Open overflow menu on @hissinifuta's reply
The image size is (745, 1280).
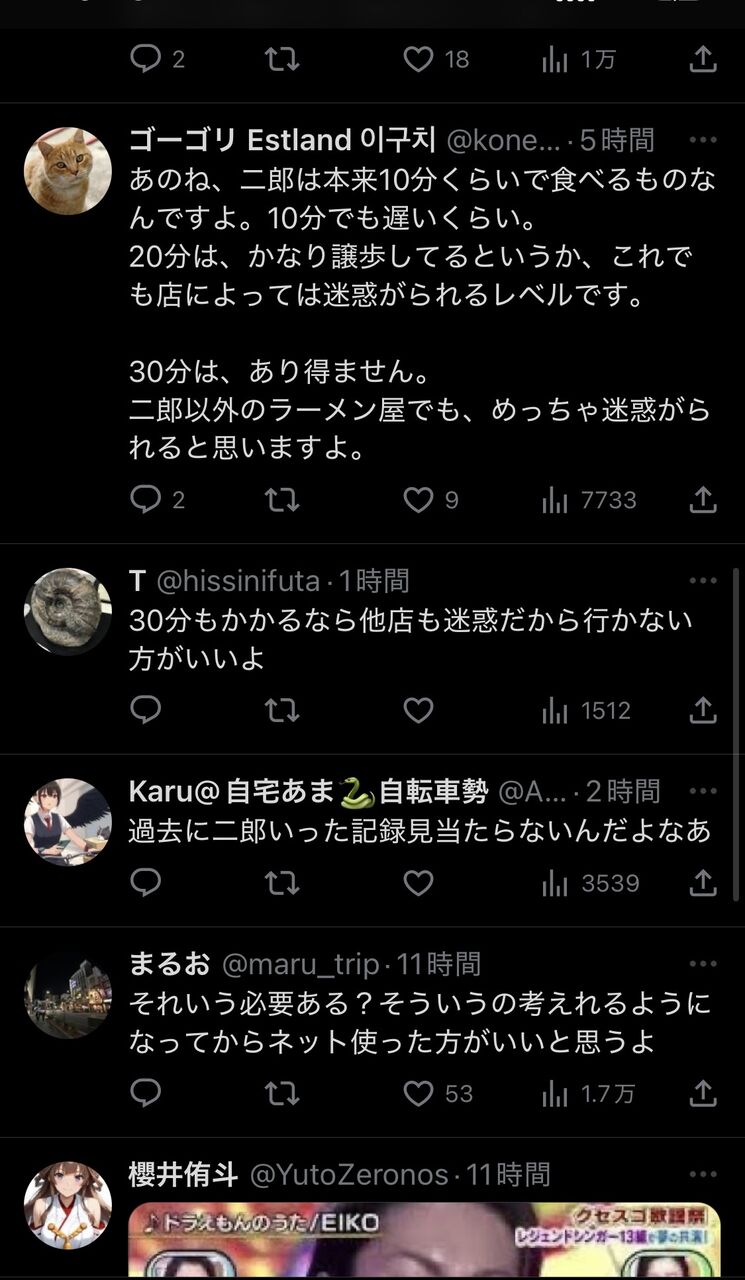(703, 581)
